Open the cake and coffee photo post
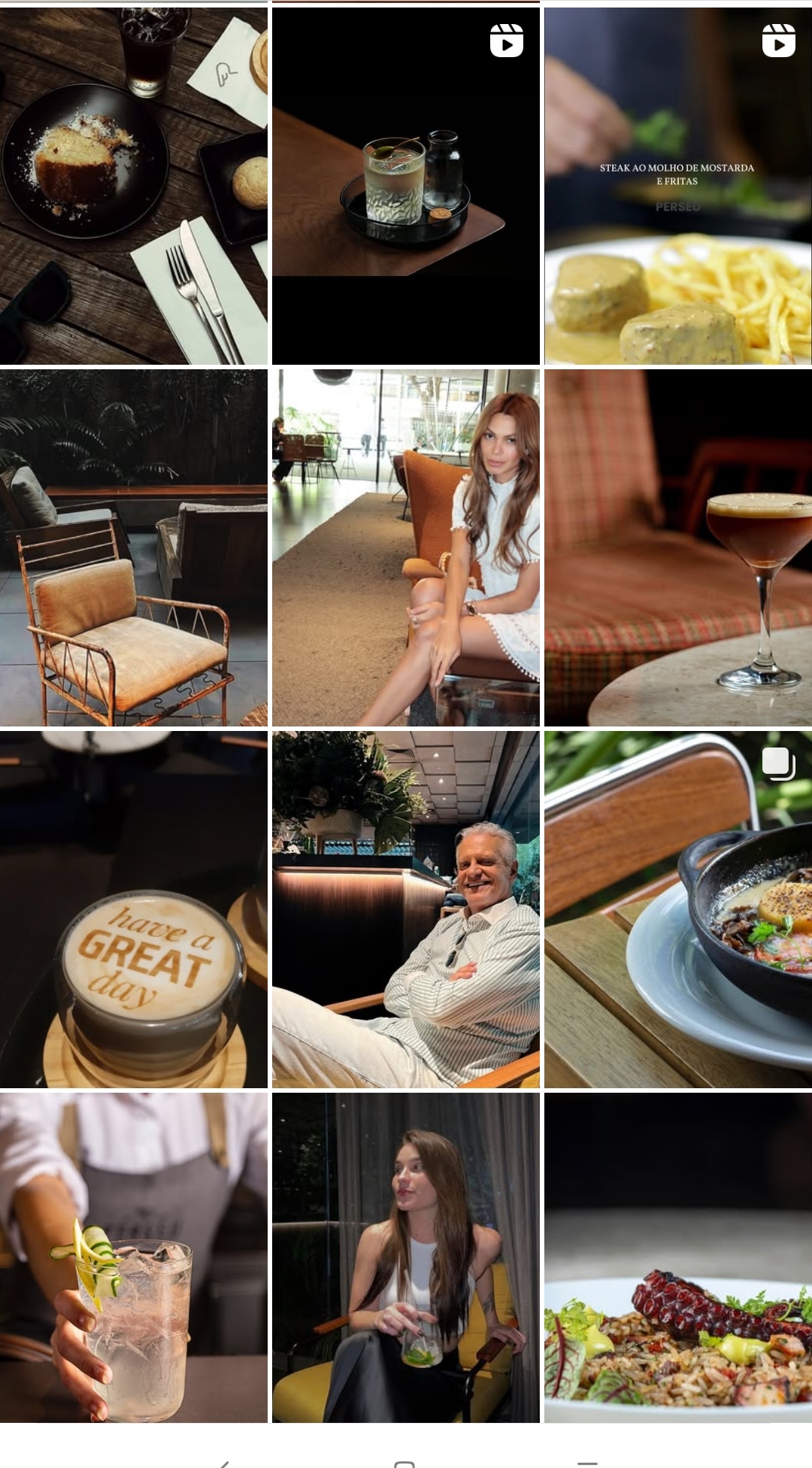812x1468 pixels. point(133,186)
